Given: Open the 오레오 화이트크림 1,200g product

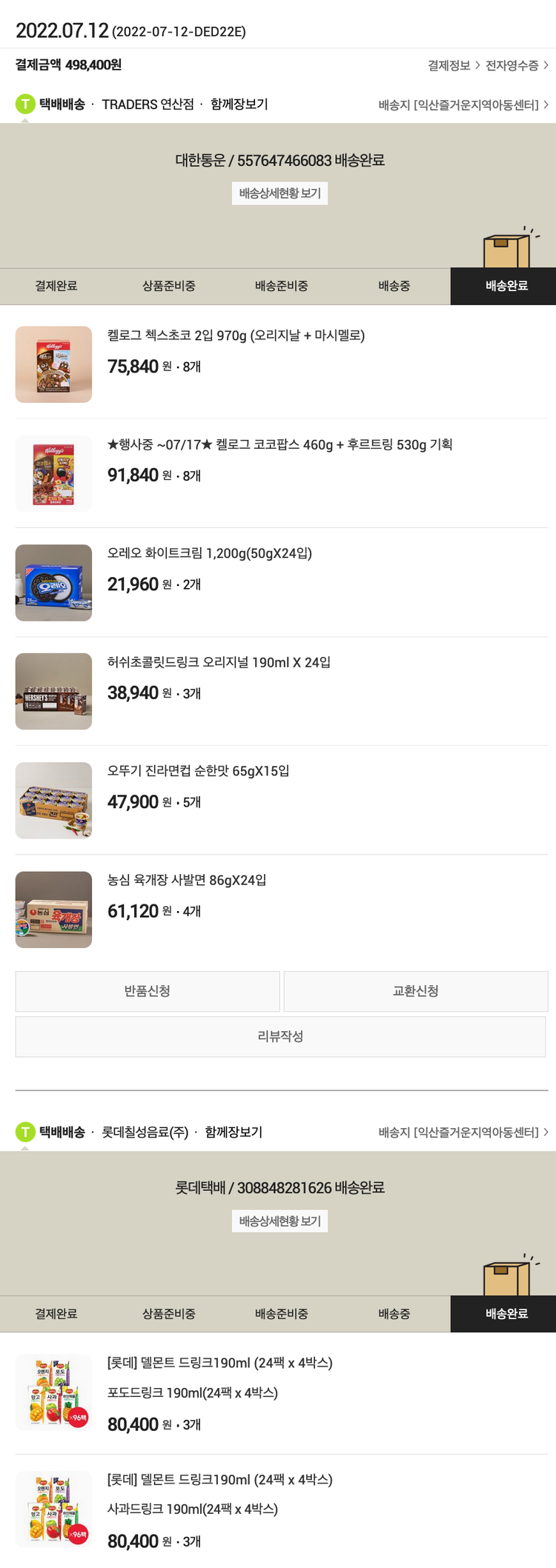Looking at the screenshot, I should pyautogui.click(x=210, y=553).
